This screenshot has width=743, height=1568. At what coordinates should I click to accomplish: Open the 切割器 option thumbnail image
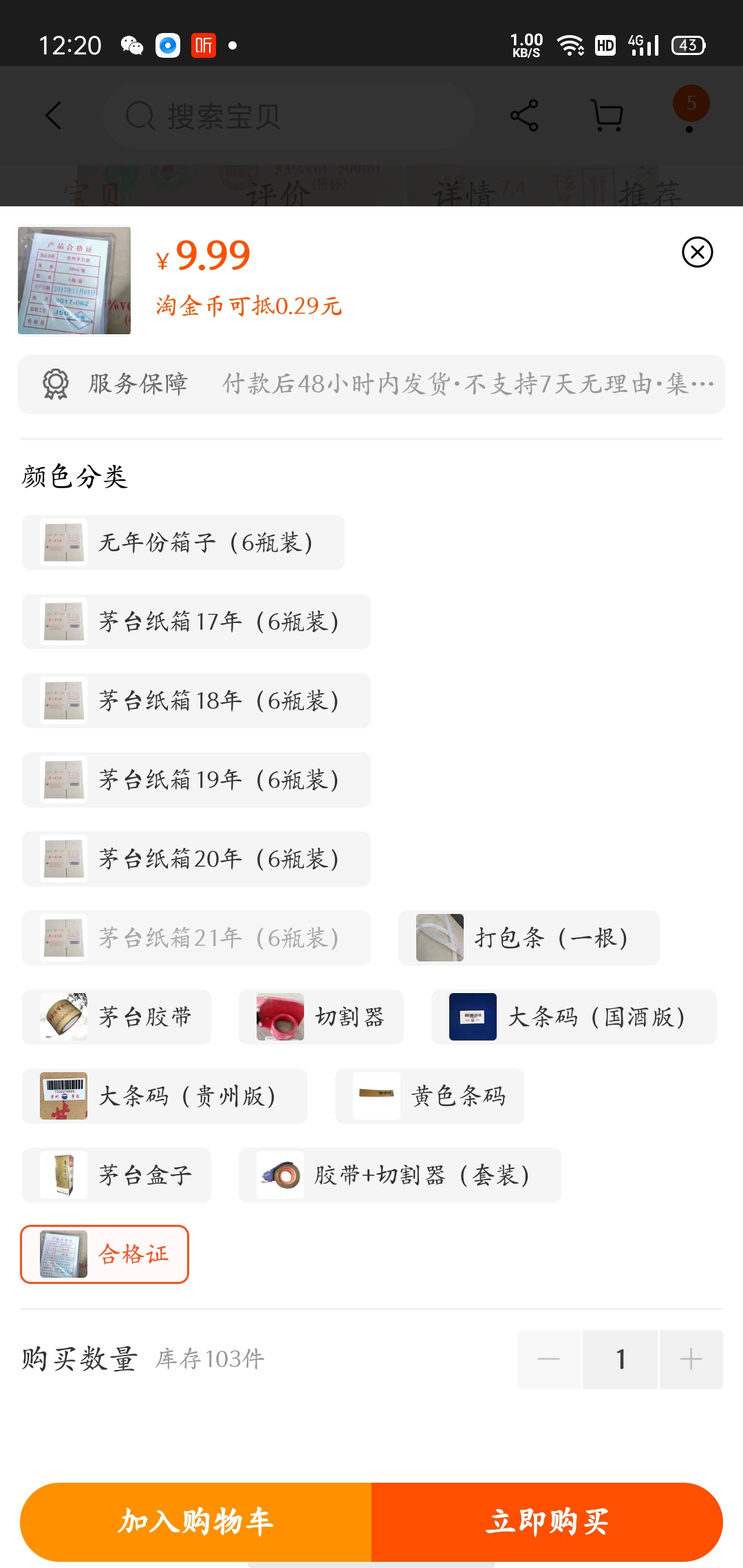pyautogui.click(x=279, y=1017)
